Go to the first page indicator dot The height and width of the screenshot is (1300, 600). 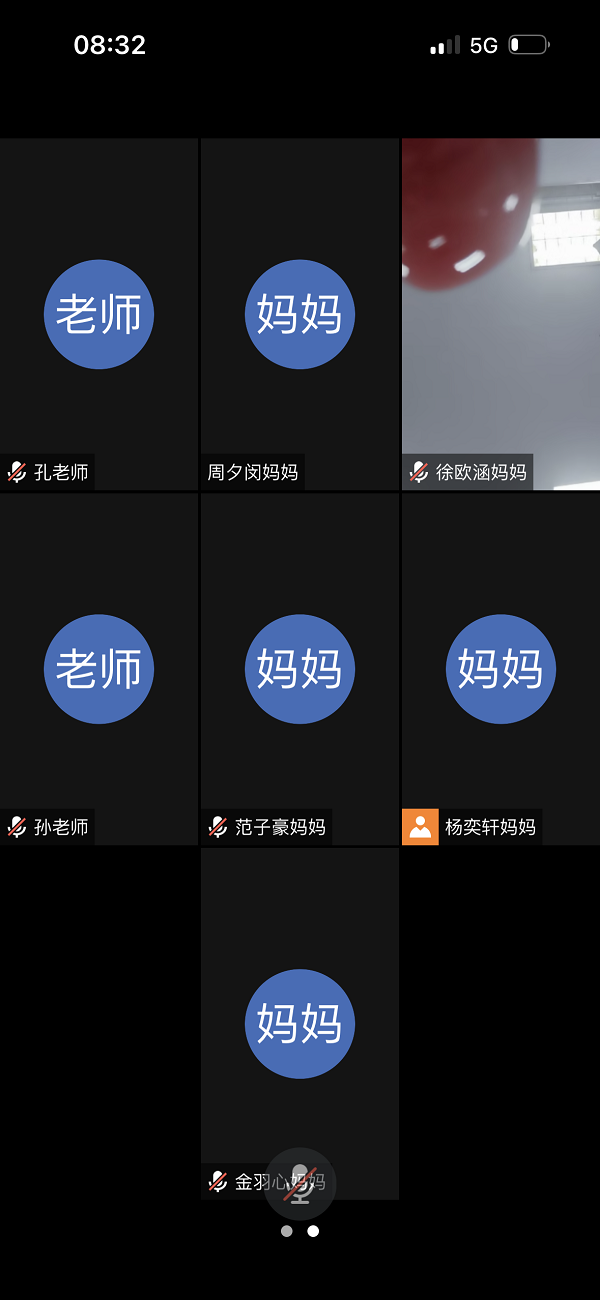coord(287,1231)
